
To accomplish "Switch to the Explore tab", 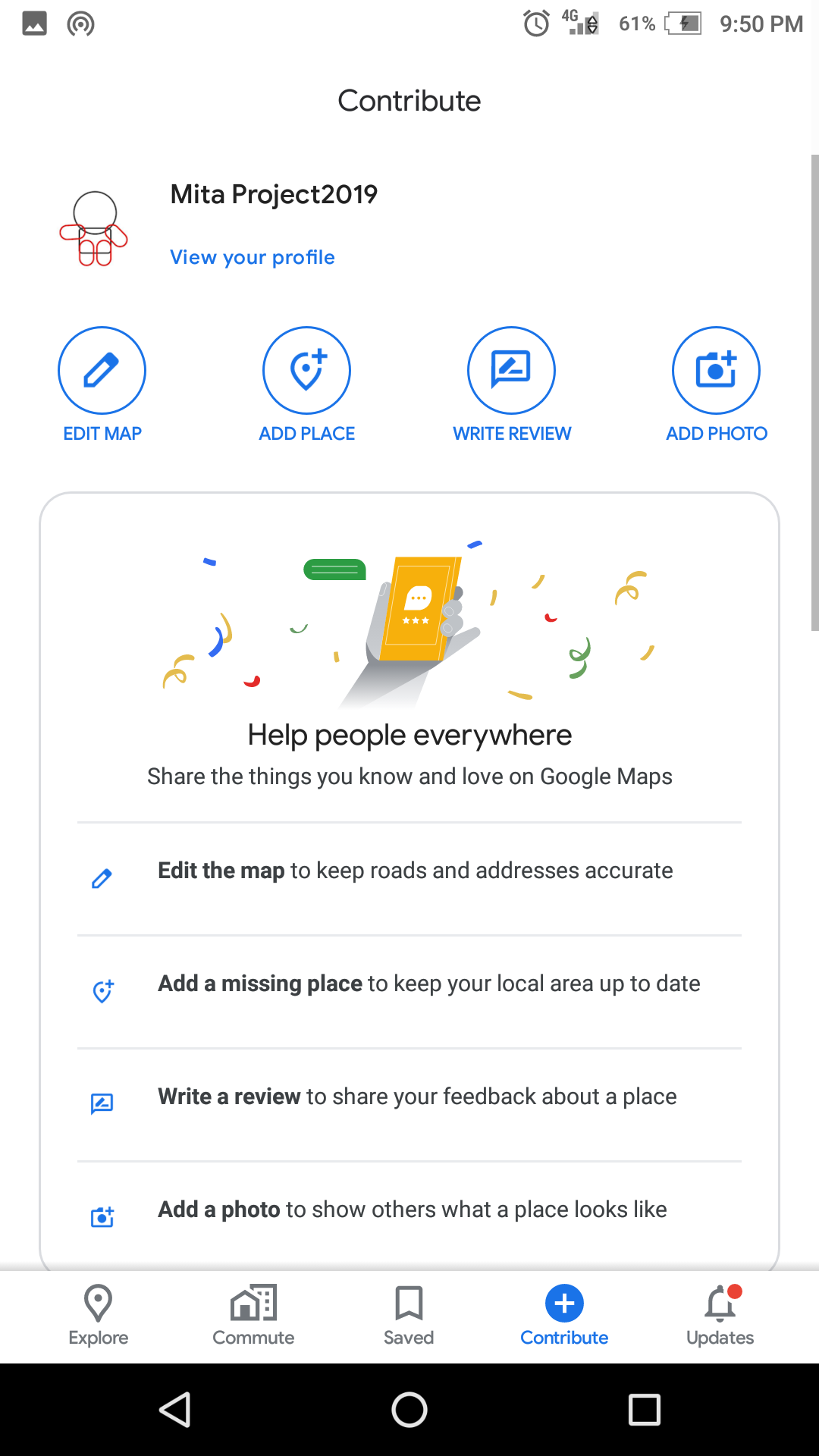I will 99,1316.
